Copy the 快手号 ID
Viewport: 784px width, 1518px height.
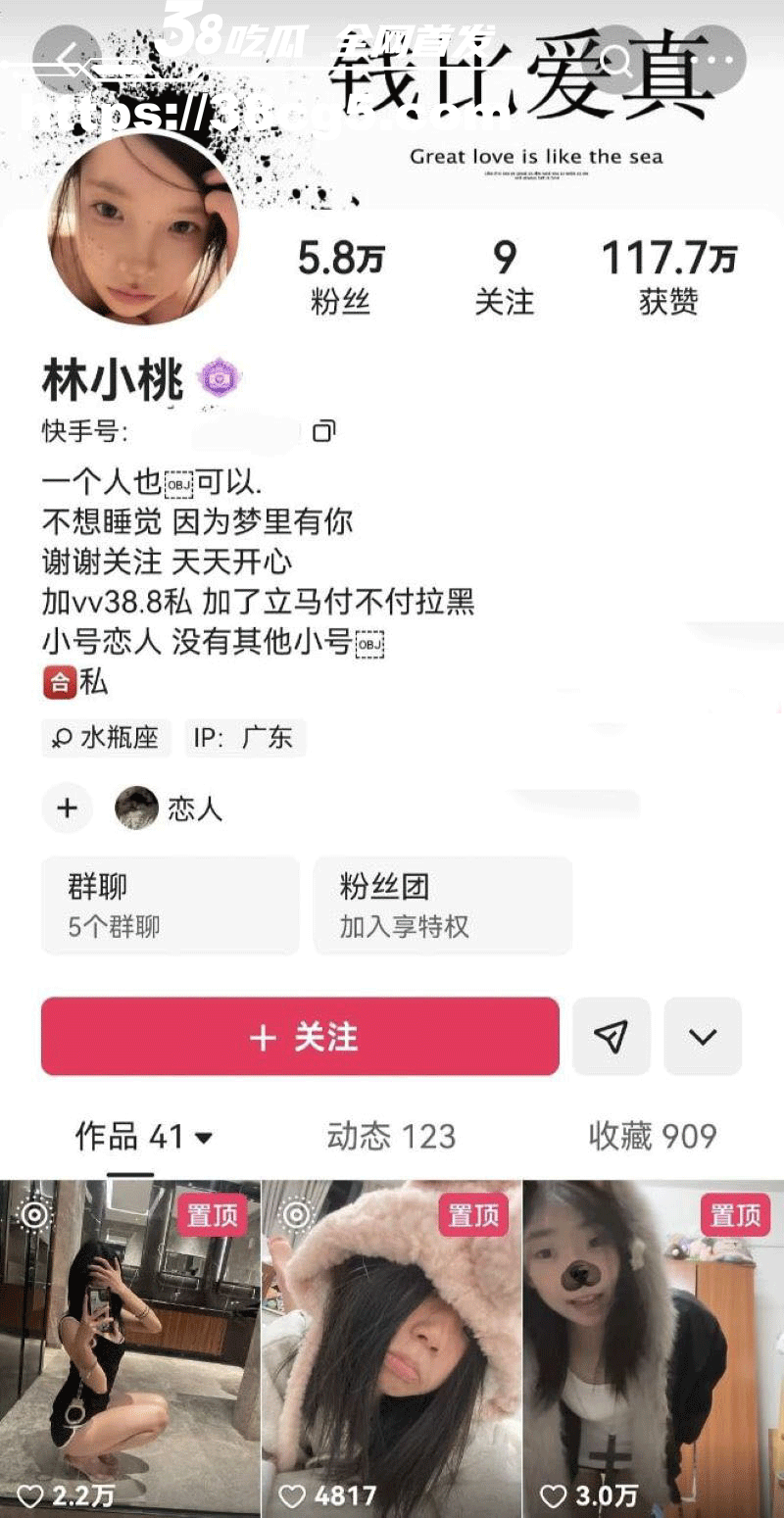tap(323, 431)
